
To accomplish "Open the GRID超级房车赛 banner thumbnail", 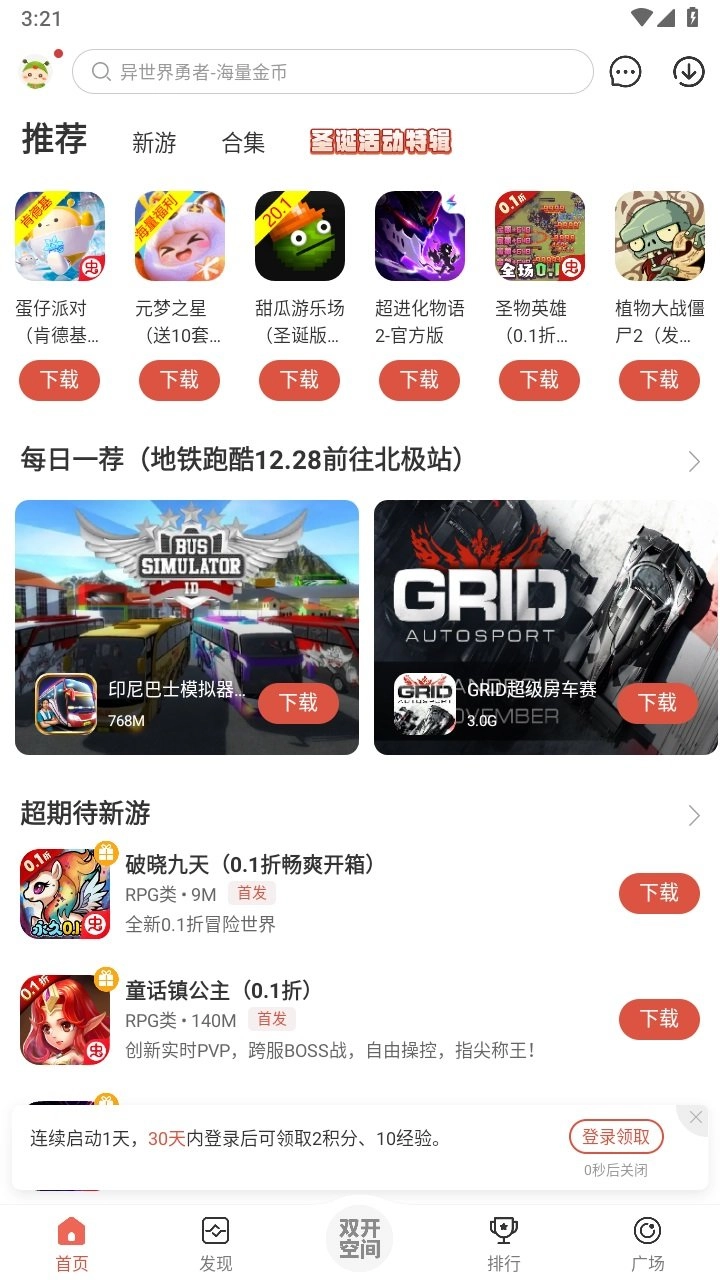I will pos(424,703).
